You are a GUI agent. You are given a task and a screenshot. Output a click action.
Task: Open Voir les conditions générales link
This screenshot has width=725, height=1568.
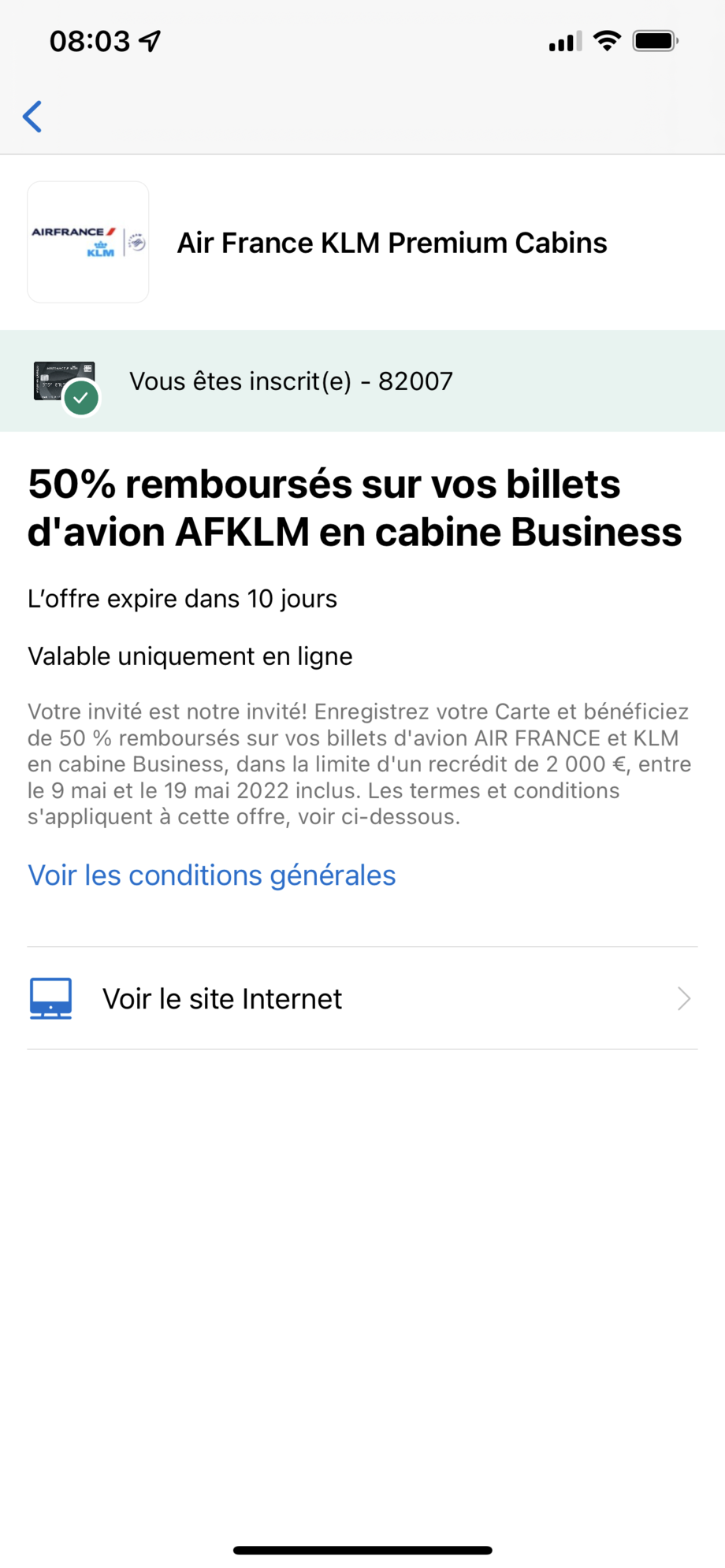click(211, 875)
